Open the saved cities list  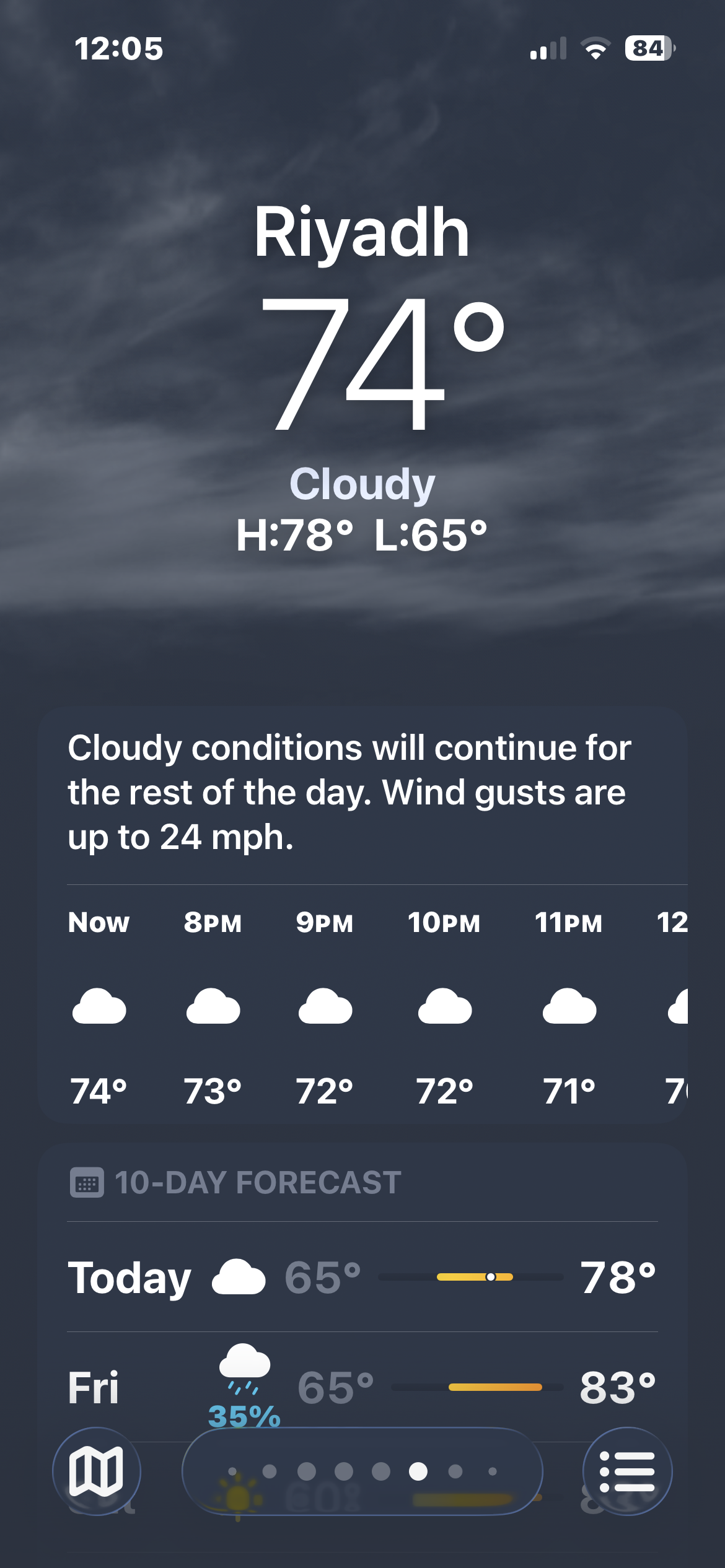coord(627,1471)
